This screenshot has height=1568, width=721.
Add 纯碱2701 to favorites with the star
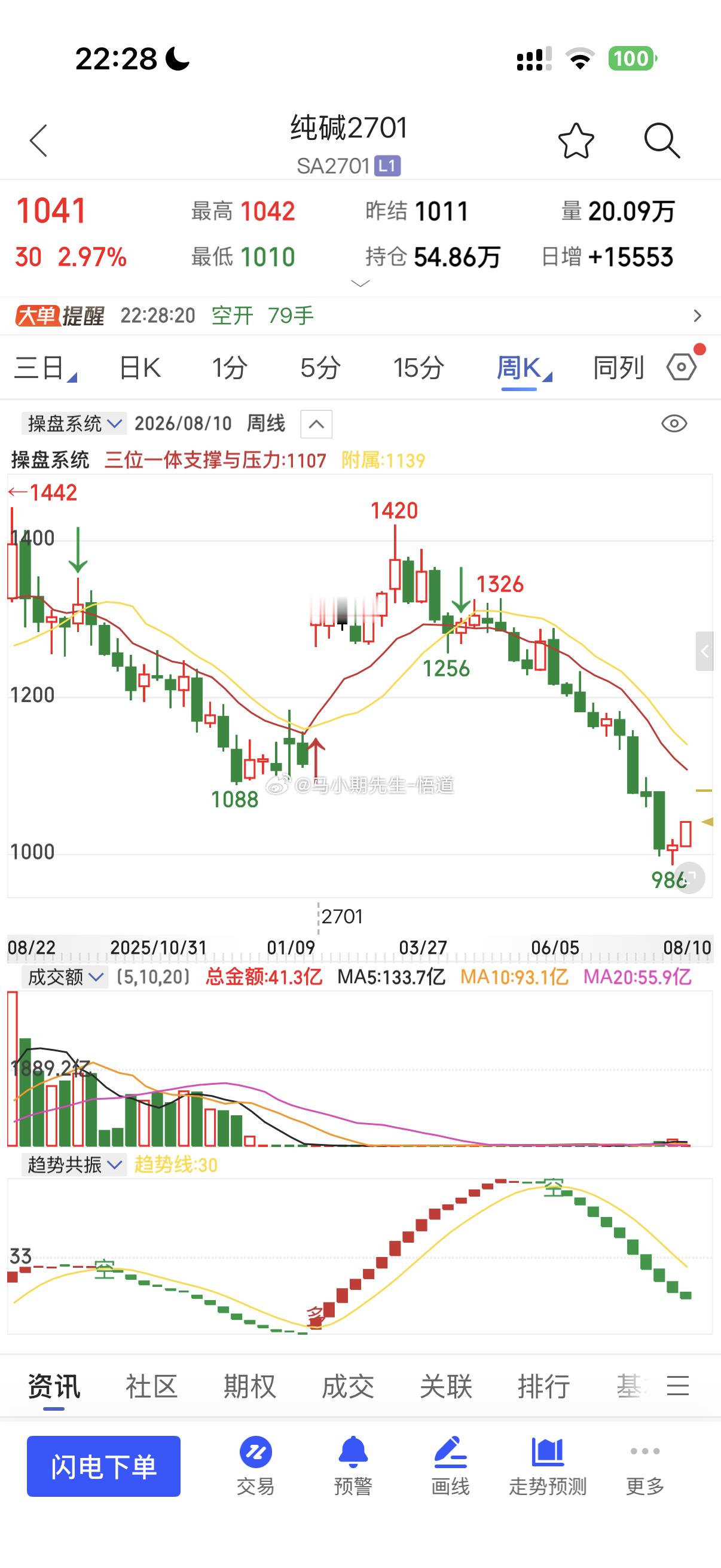[x=576, y=141]
